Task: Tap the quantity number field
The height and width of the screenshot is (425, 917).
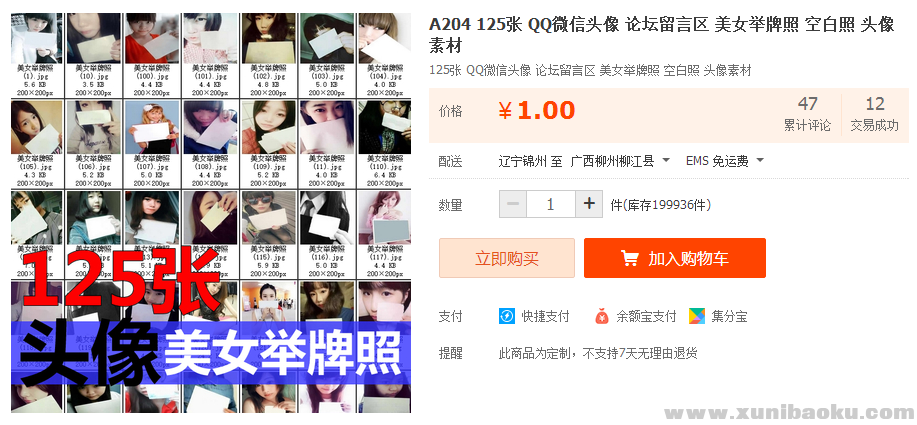Action: [x=550, y=204]
